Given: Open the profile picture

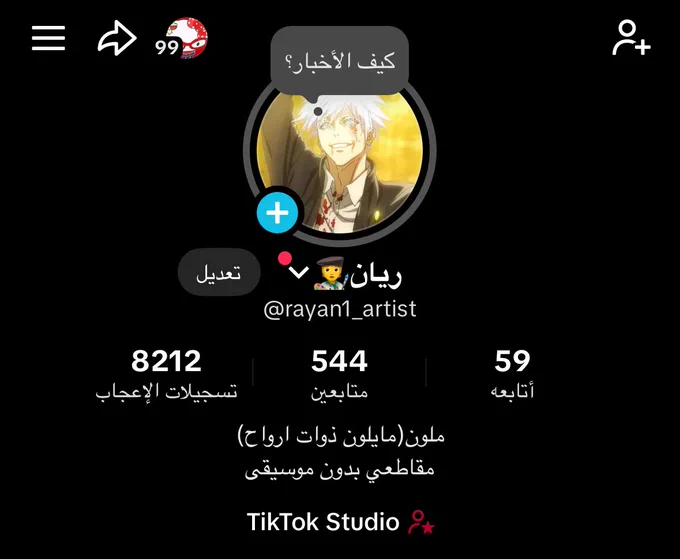Looking at the screenshot, I should point(340,158).
